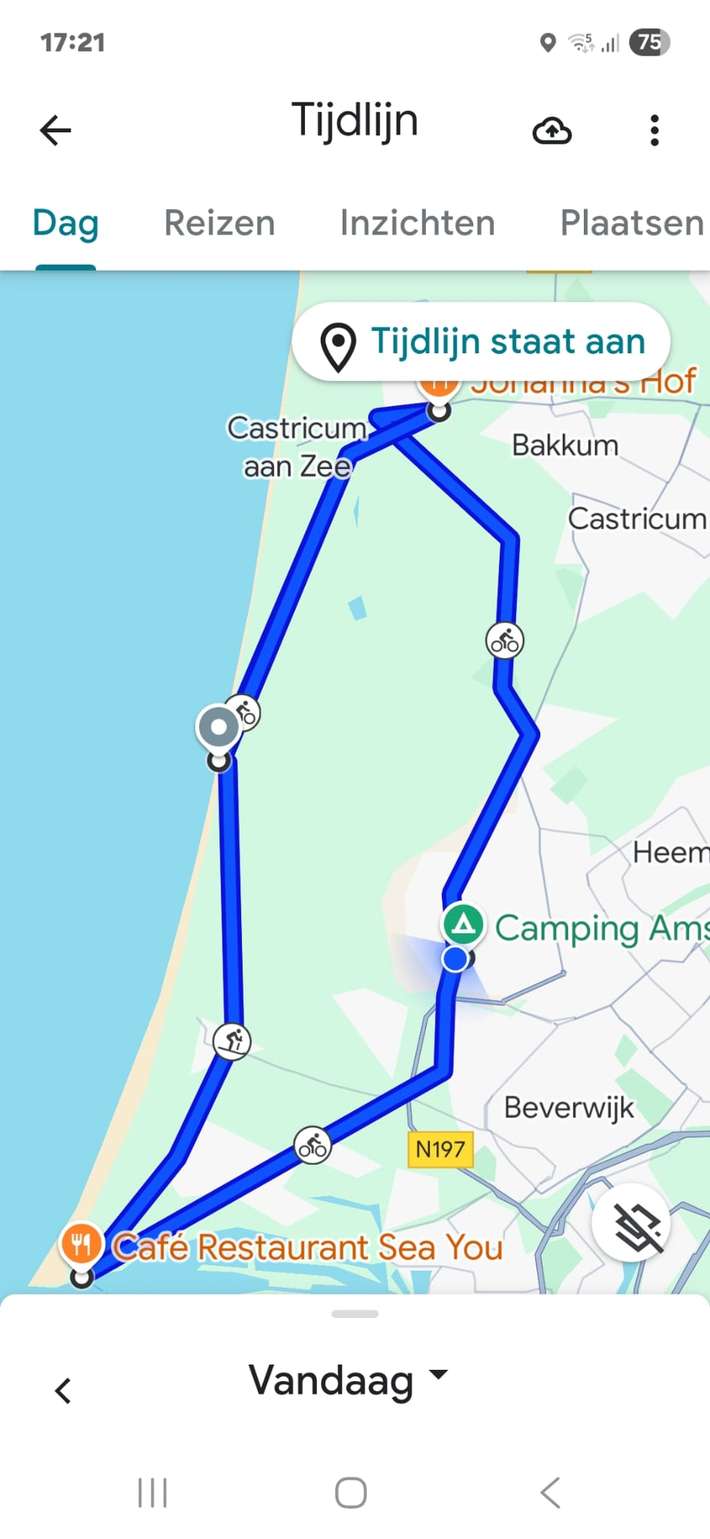Tap the 'Tijdlijn staat aan' chip
The width and height of the screenshot is (710, 1539).
tap(482, 342)
